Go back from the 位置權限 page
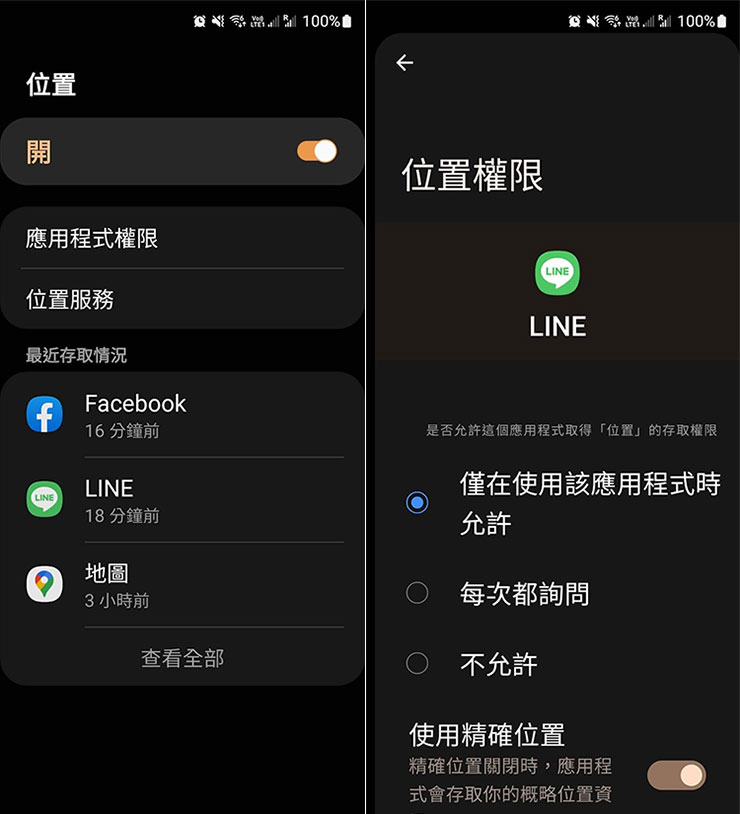 [x=404, y=63]
